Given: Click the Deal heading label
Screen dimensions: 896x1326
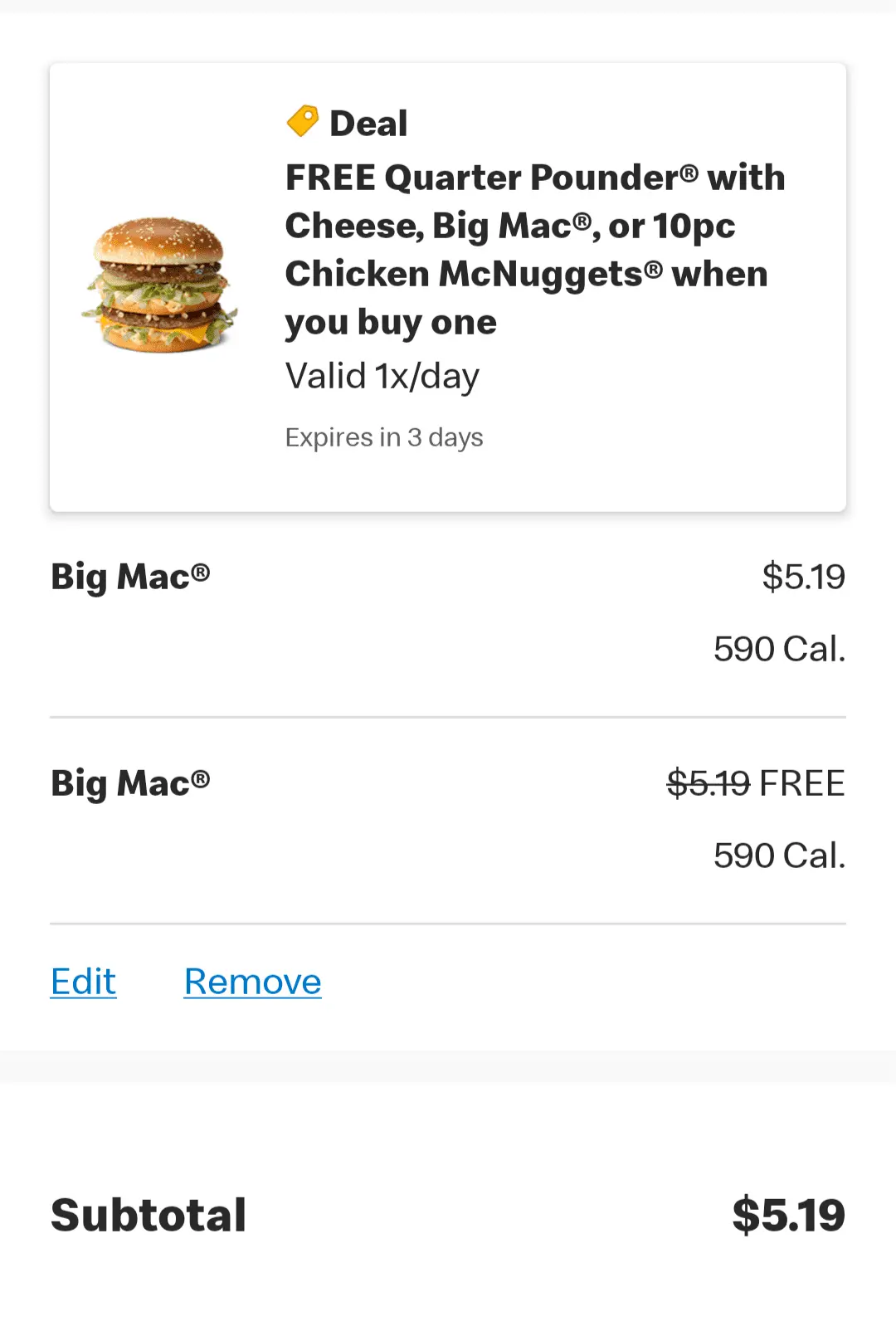Looking at the screenshot, I should pos(368,122).
